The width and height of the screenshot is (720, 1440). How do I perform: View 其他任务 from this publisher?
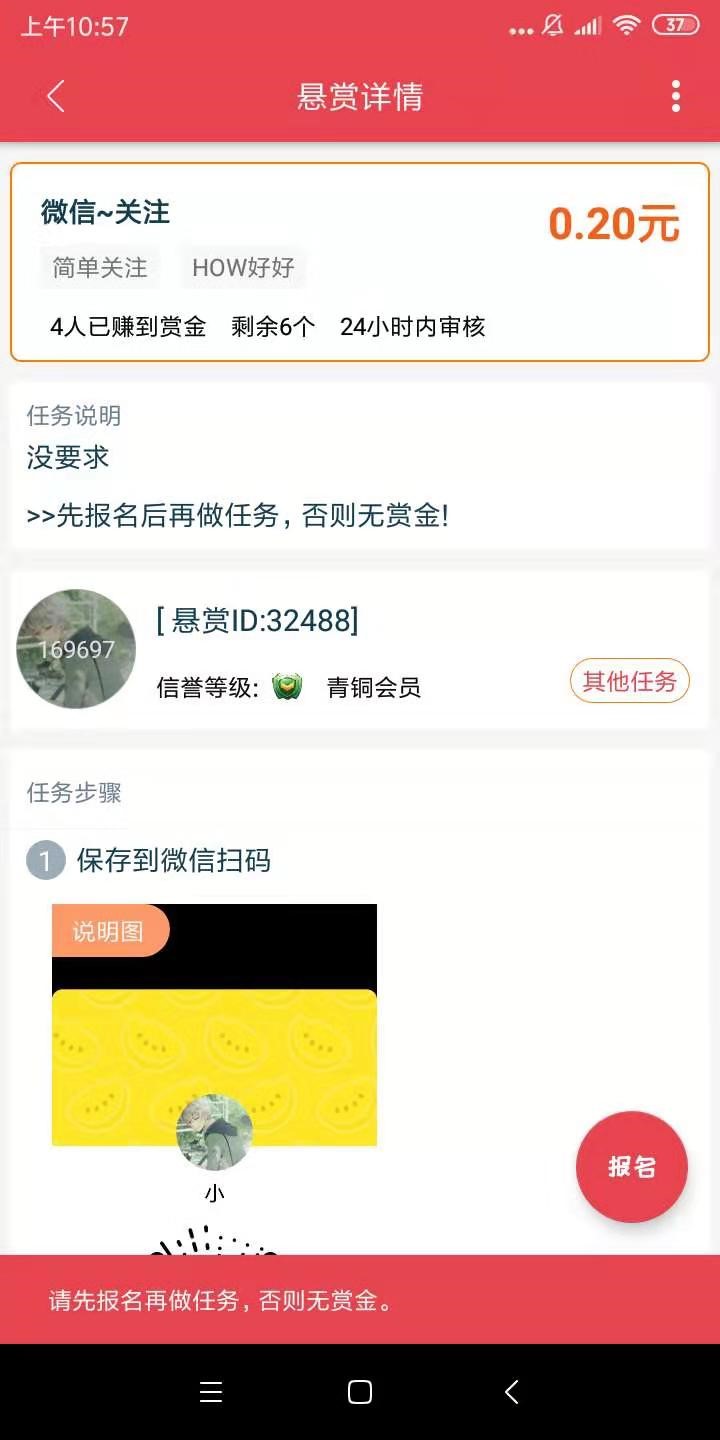click(x=629, y=682)
